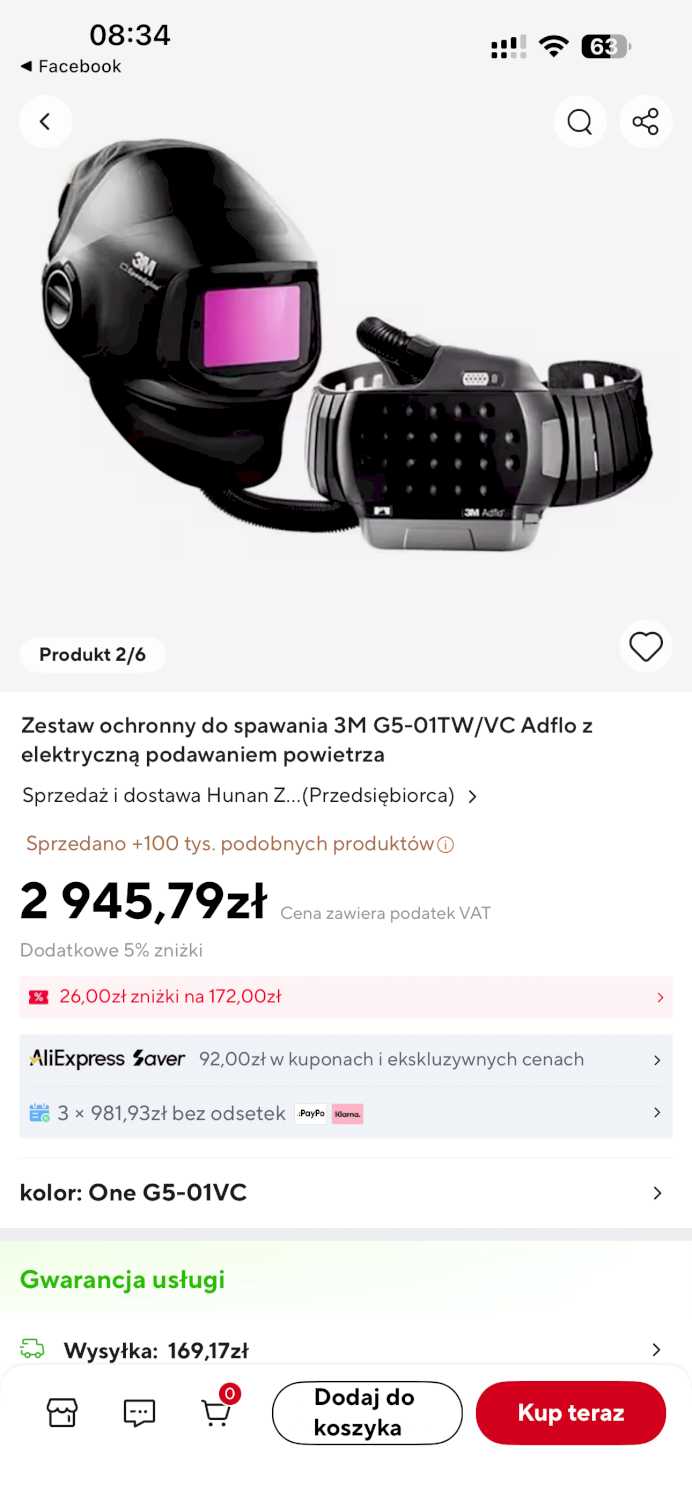The image size is (692, 1500).
Task: Open the shopping cart
Action: coord(216,1412)
